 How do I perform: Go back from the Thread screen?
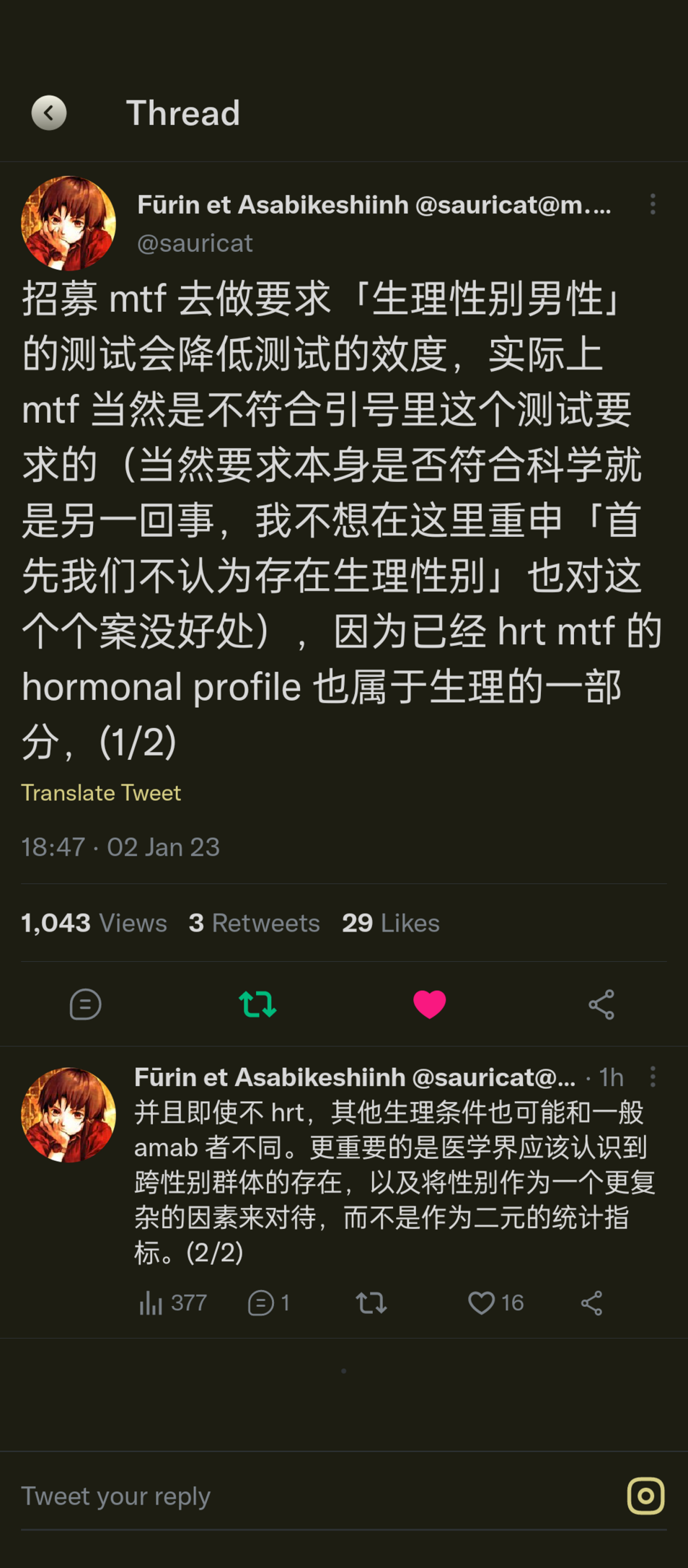49,113
